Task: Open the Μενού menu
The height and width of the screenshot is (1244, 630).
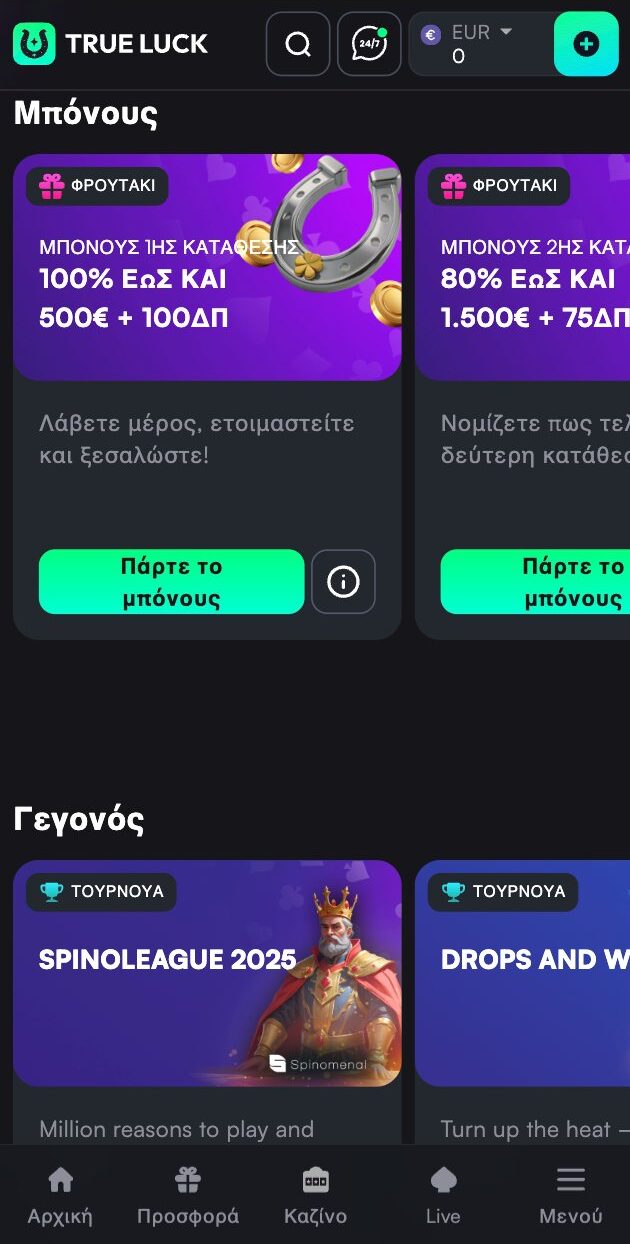Action: pos(570,1196)
